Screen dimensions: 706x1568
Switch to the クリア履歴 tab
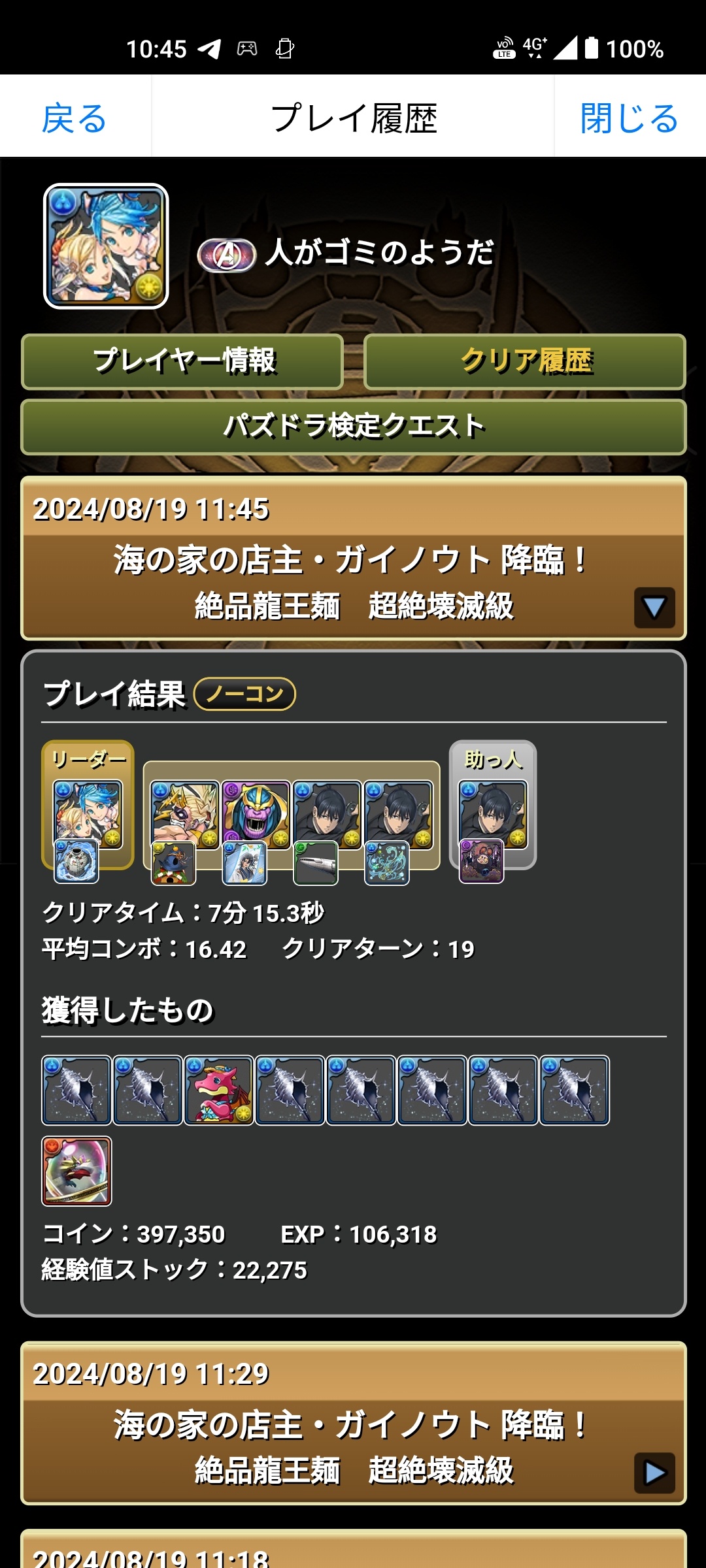525,361
